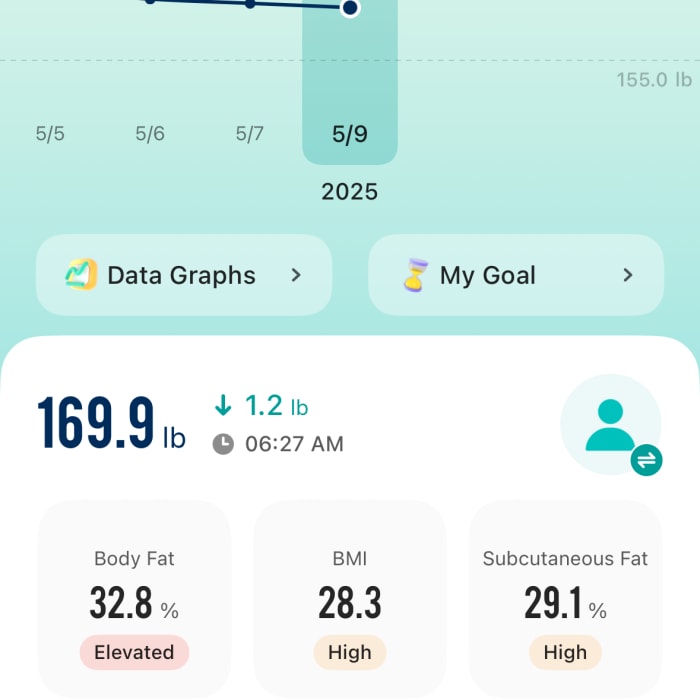
Task: Select the 5/6 date on chart
Action: (x=150, y=134)
